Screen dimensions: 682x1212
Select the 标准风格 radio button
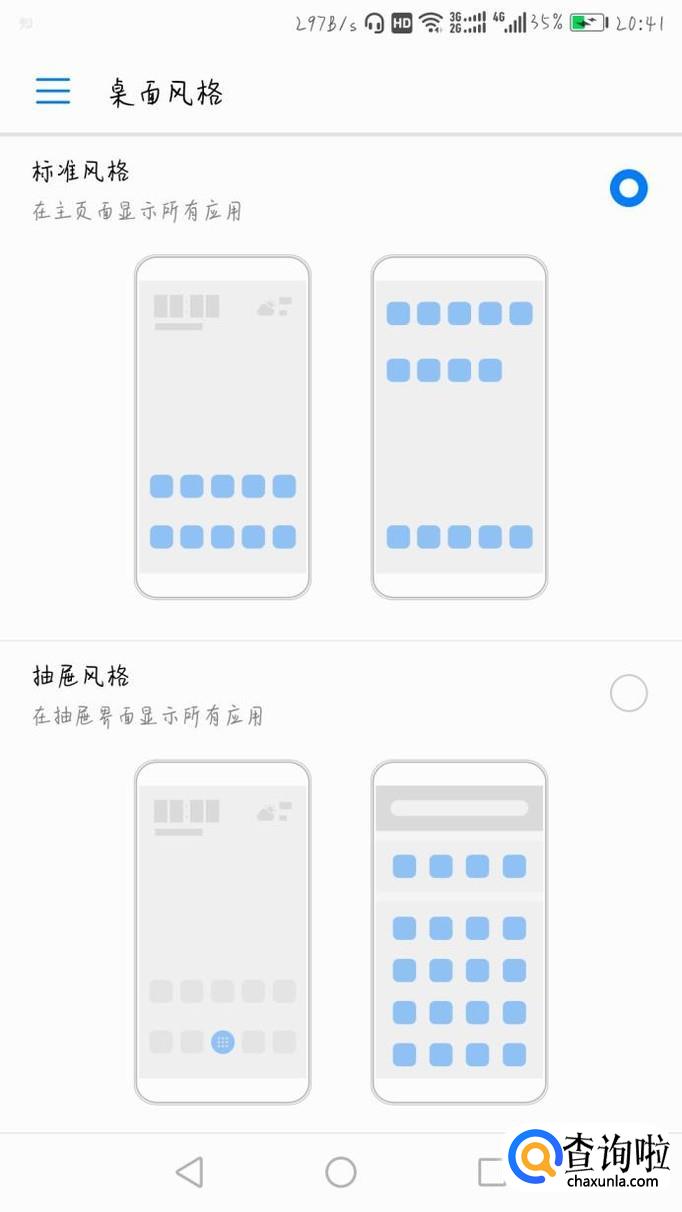coord(629,188)
